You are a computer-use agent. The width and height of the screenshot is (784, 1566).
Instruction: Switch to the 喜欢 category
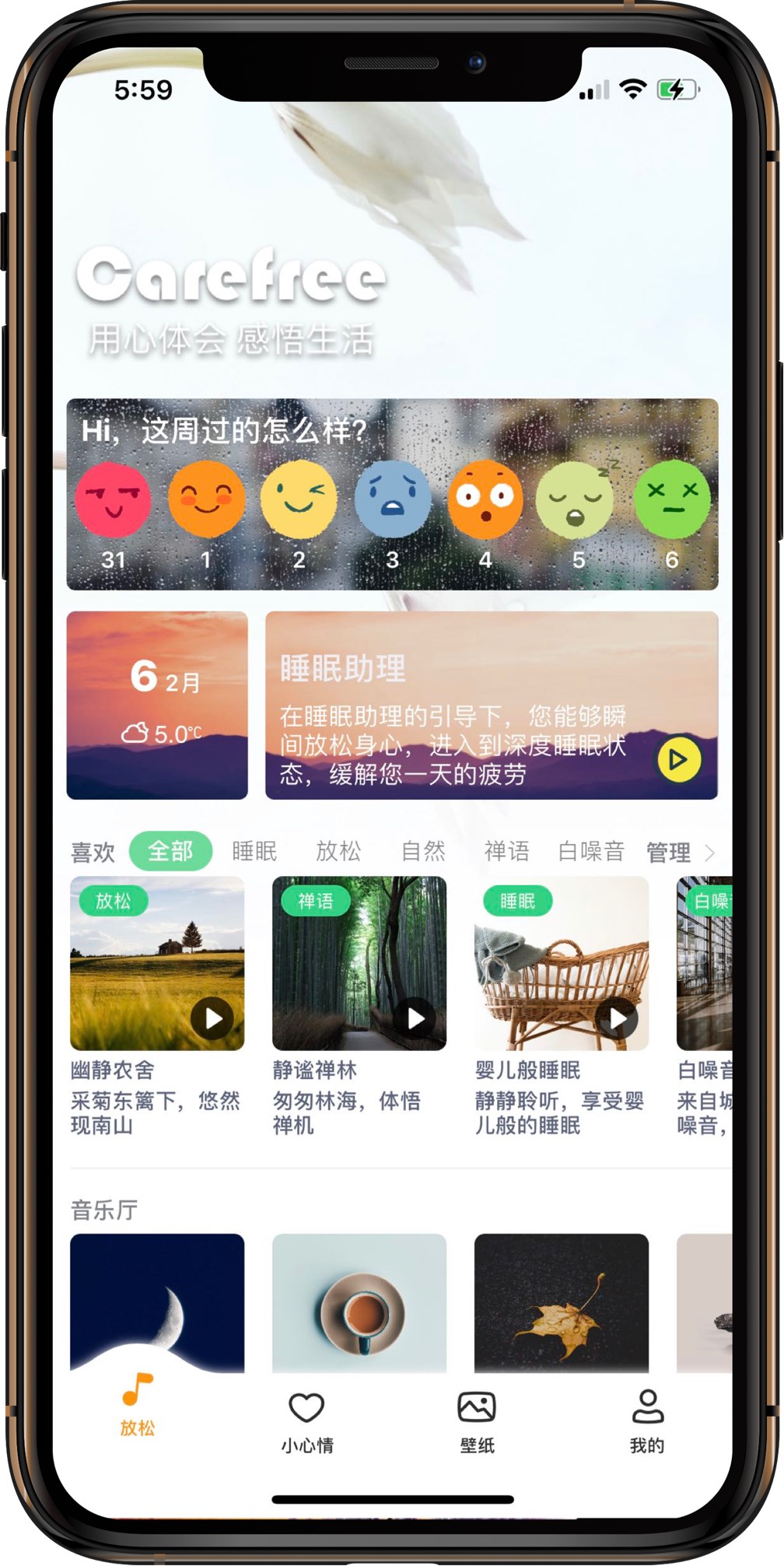click(93, 852)
